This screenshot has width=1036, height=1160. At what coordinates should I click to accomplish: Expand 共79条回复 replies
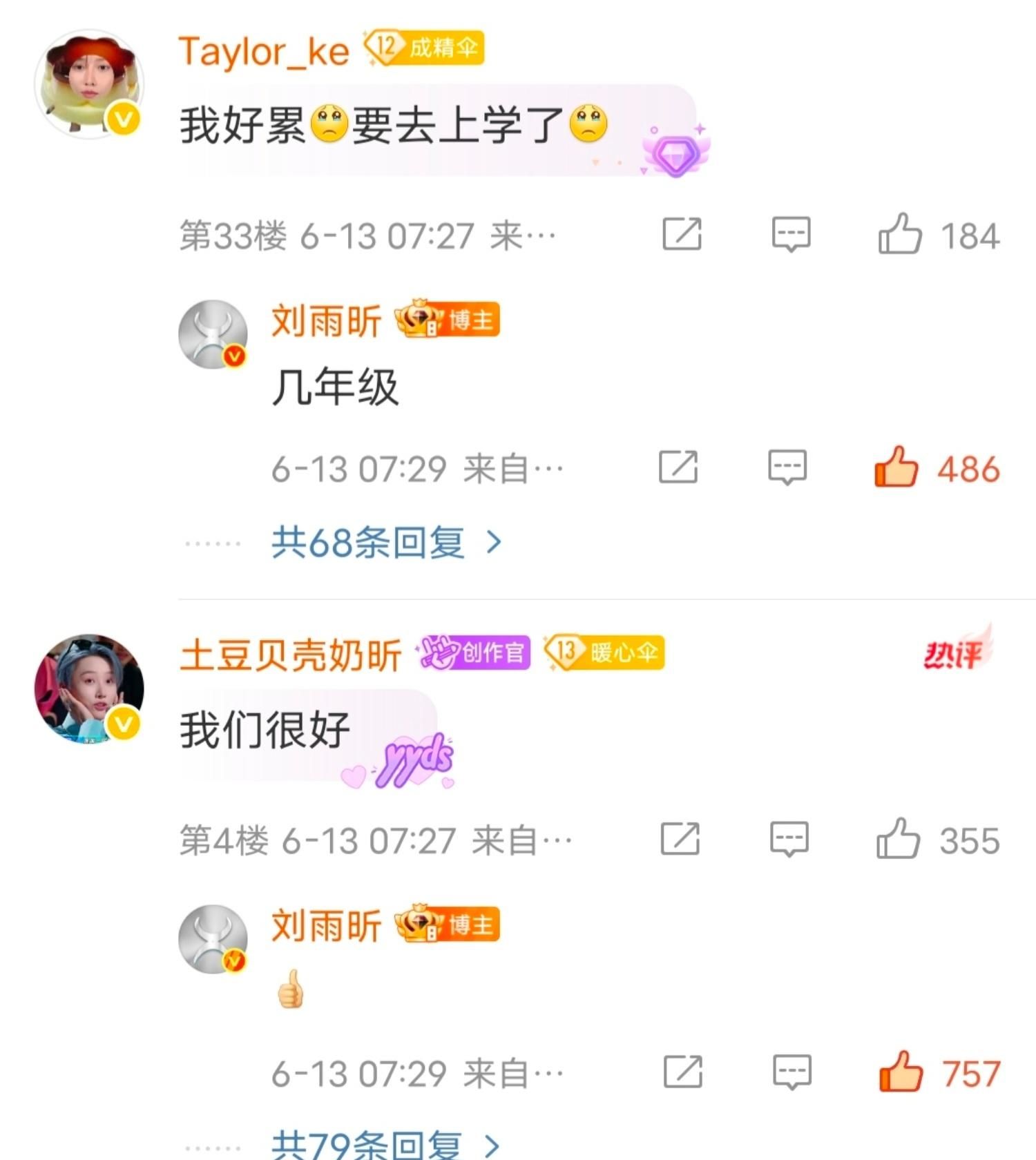pyautogui.click(x=385, y=1145)
